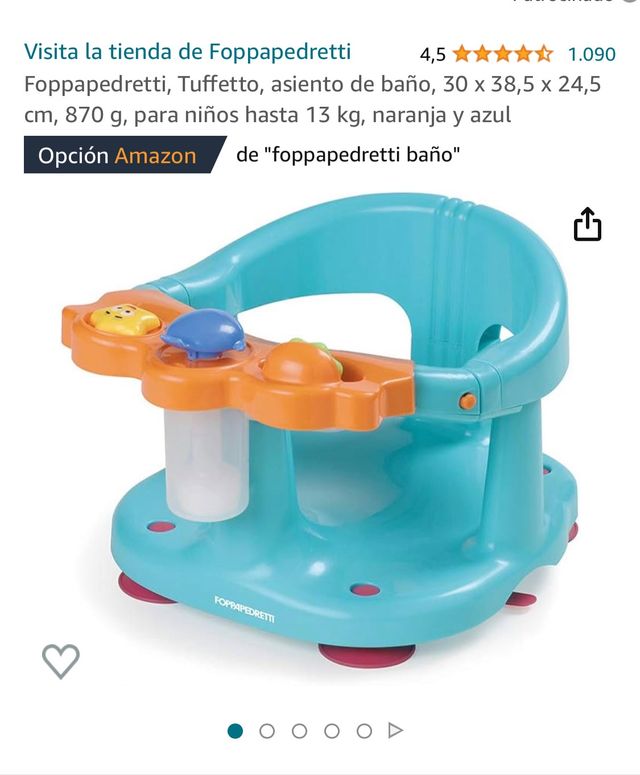Open the bath seat product image
This screenshot has height=775, width=640.
[320, 430]
